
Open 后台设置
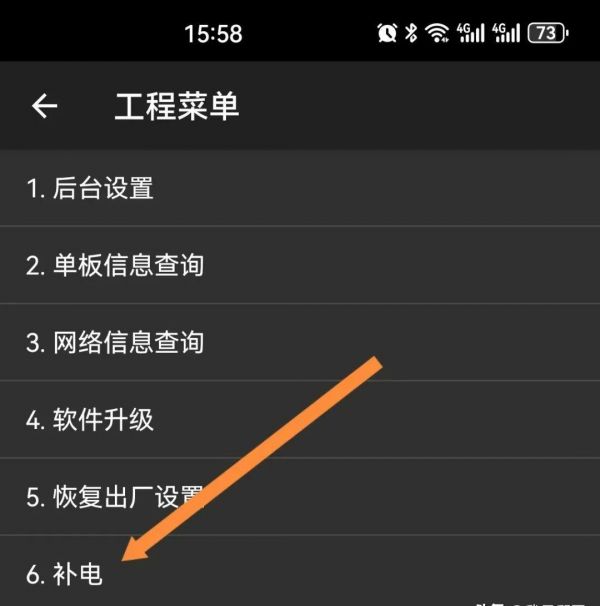90,188
